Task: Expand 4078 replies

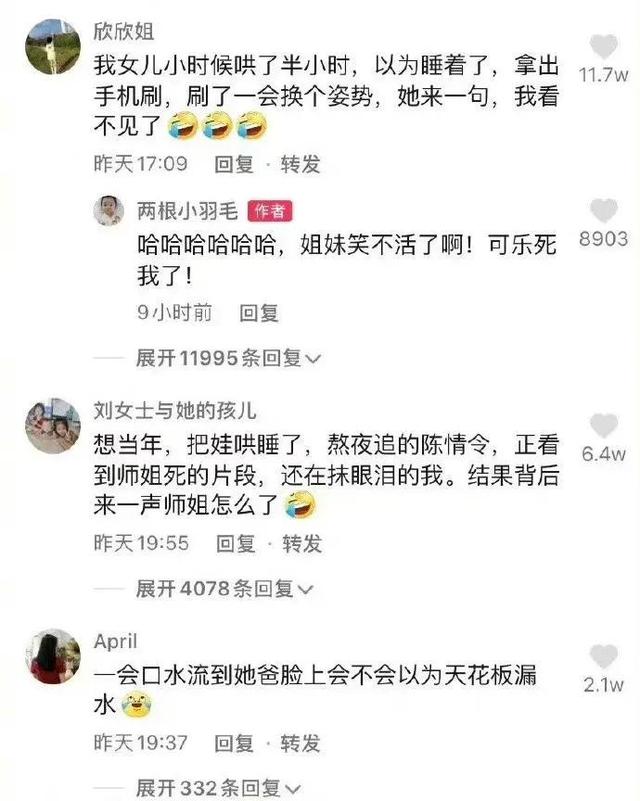Action: (x=225, y=588)
